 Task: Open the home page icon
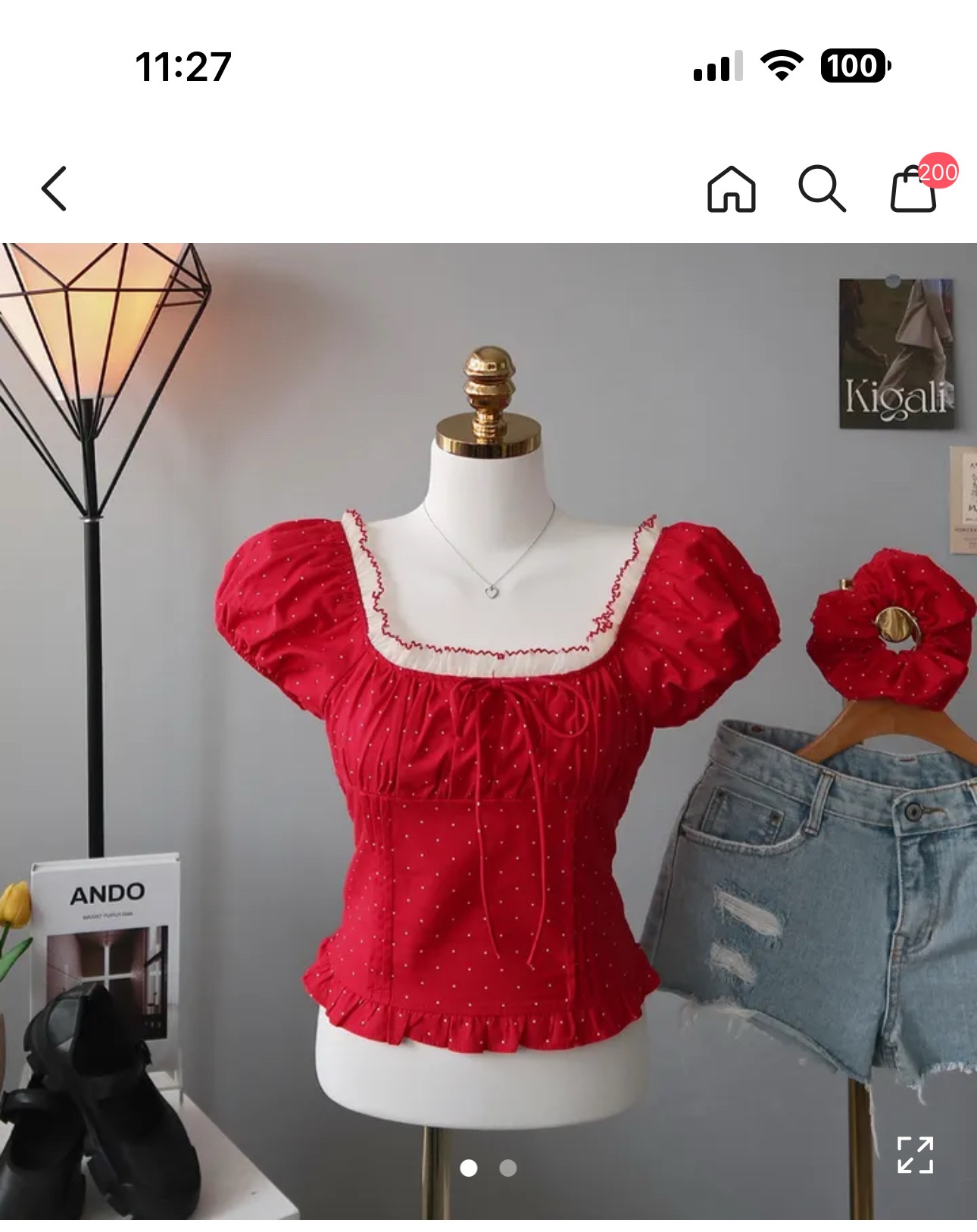pos(731,189)
